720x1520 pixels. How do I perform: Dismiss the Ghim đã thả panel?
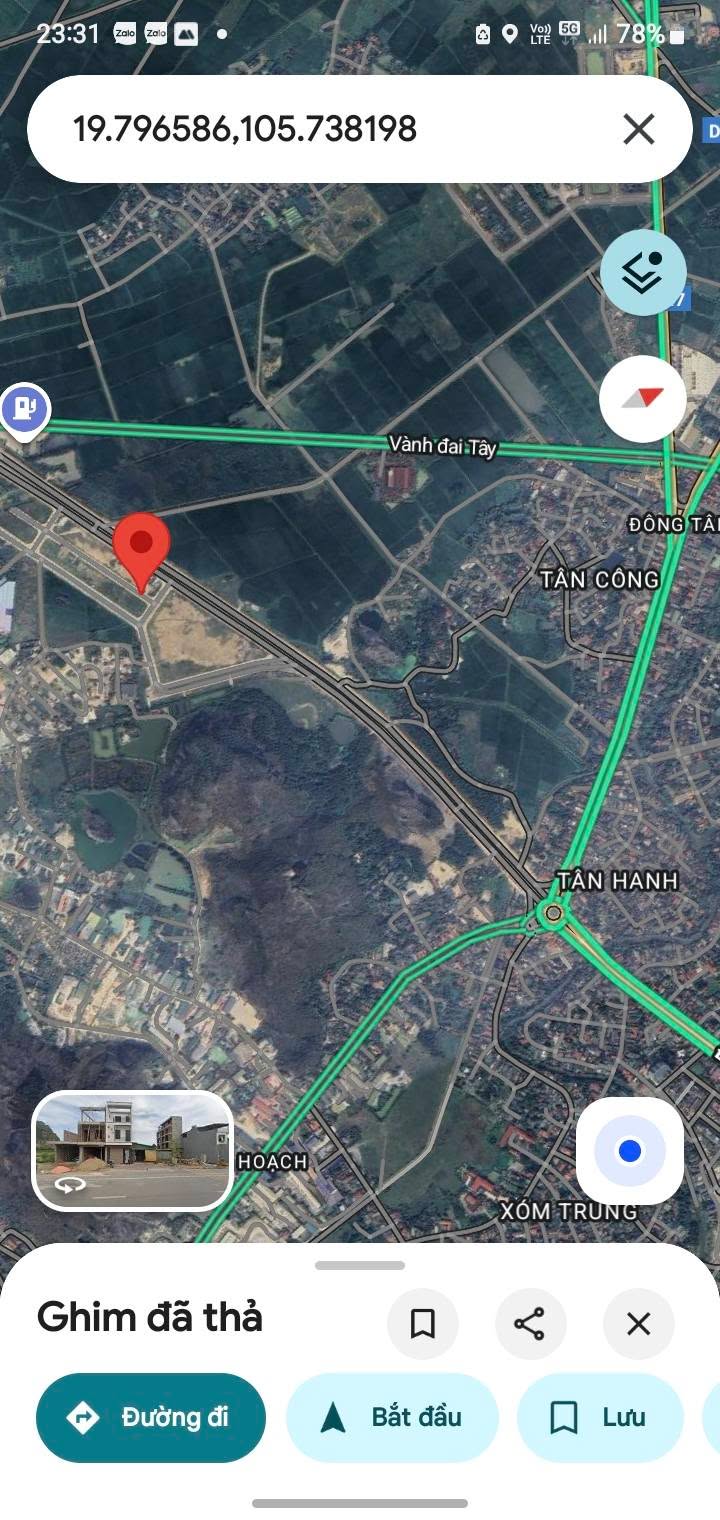point(638,1324)
